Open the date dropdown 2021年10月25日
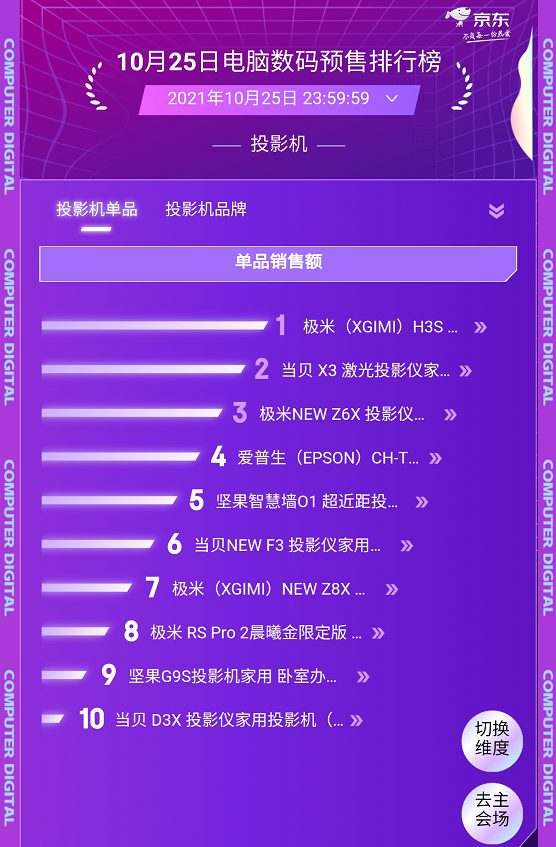 click(279, 99)
